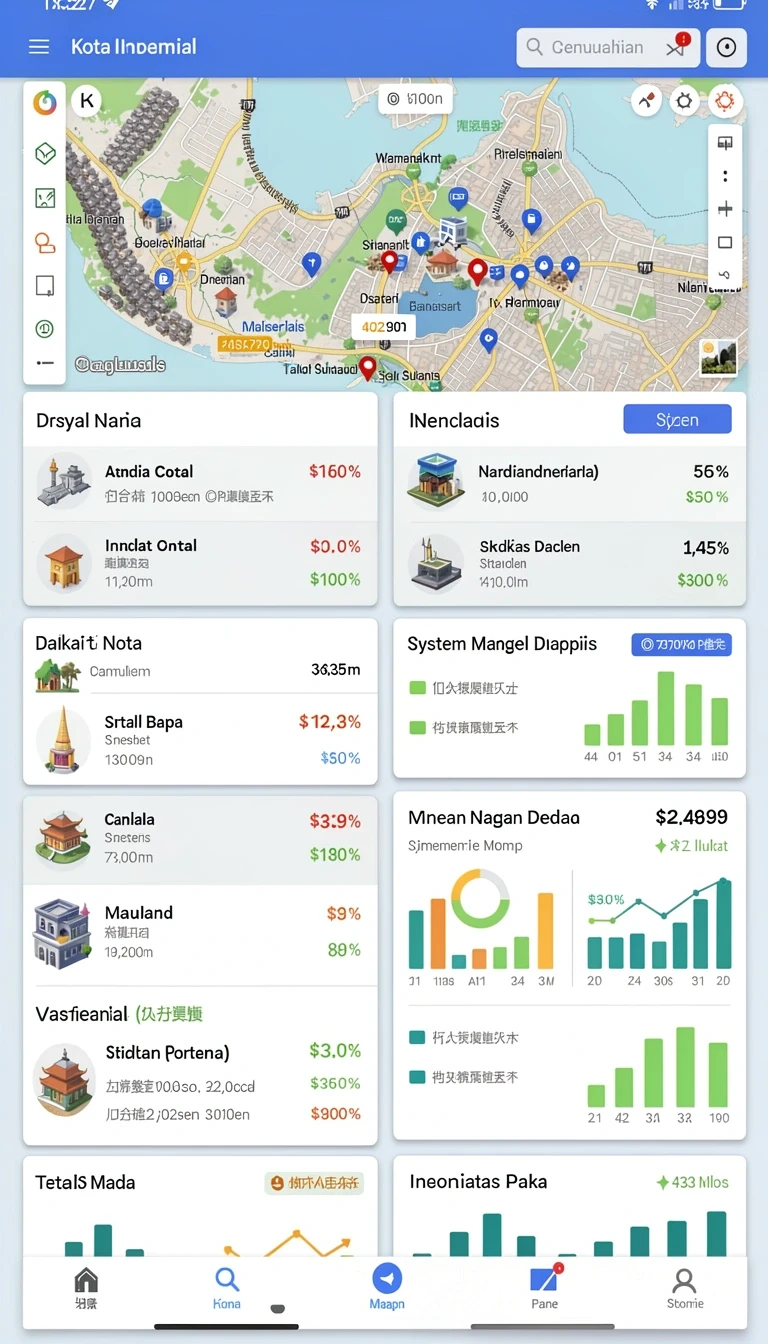Tap the Sjcen button
Image resolution: width=768 pixels, height=1344 pixels.
click(x=677, y=420)
